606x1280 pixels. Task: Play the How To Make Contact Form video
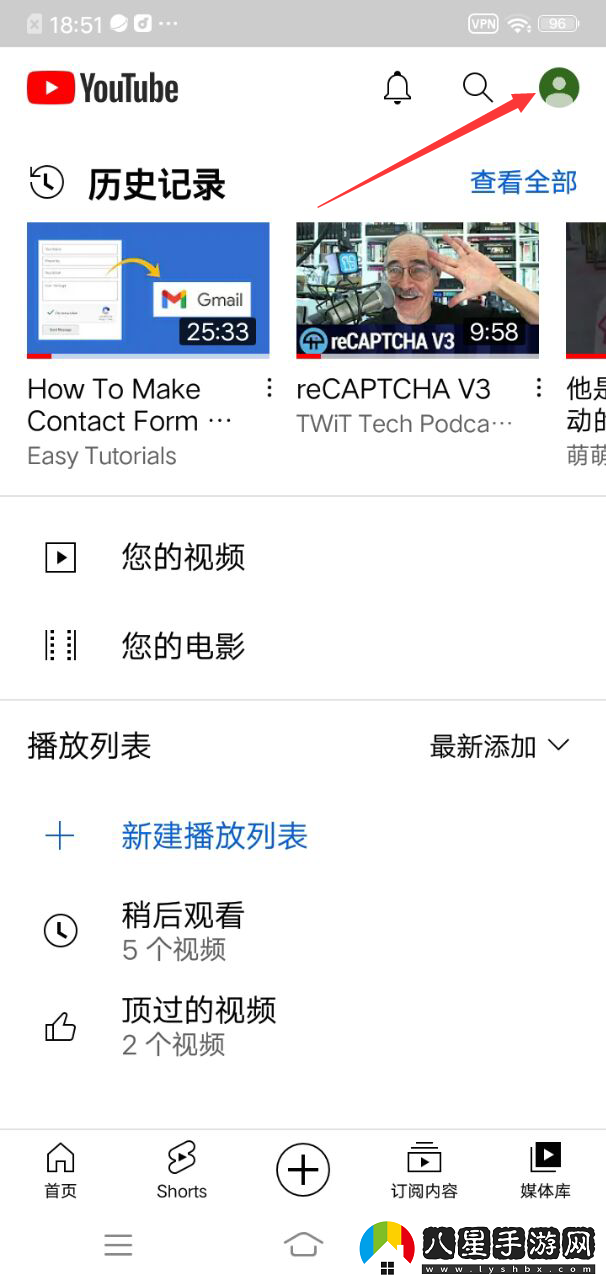click(148, 290)
